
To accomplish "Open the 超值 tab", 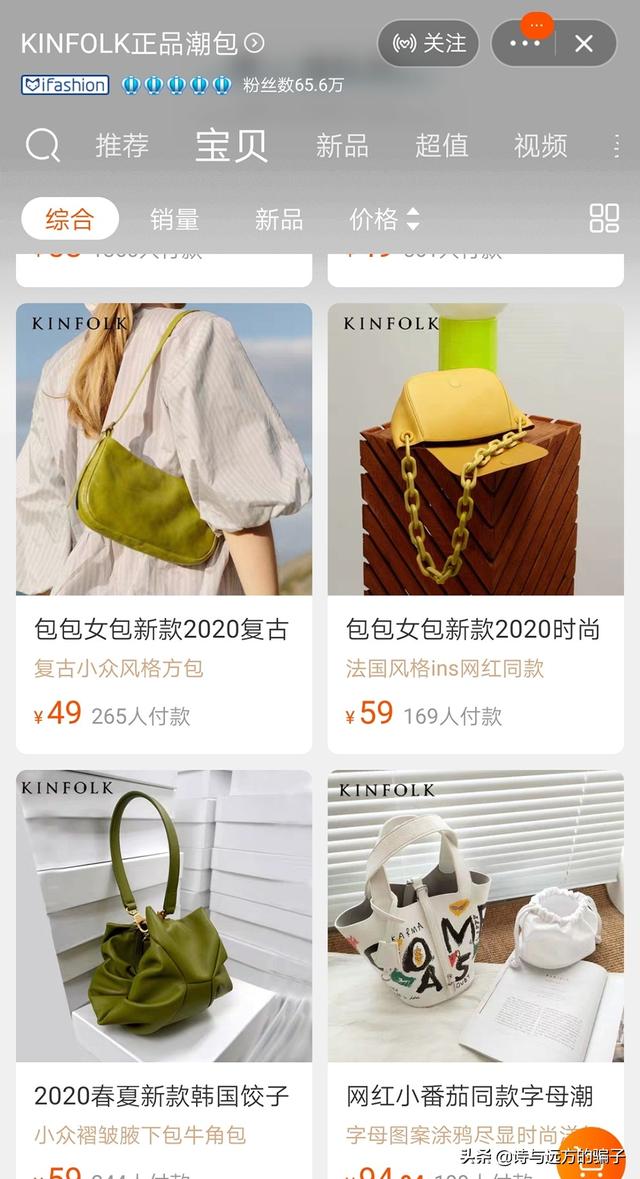I will tap(441, 146).
